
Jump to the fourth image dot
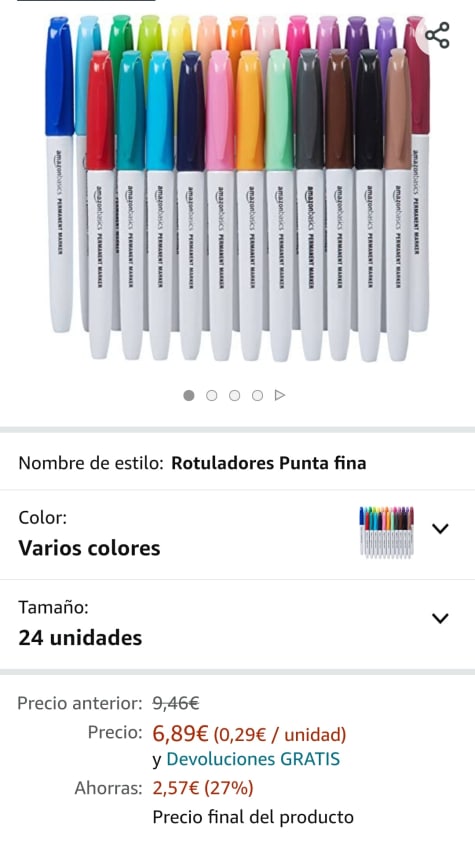click(258, 396)
